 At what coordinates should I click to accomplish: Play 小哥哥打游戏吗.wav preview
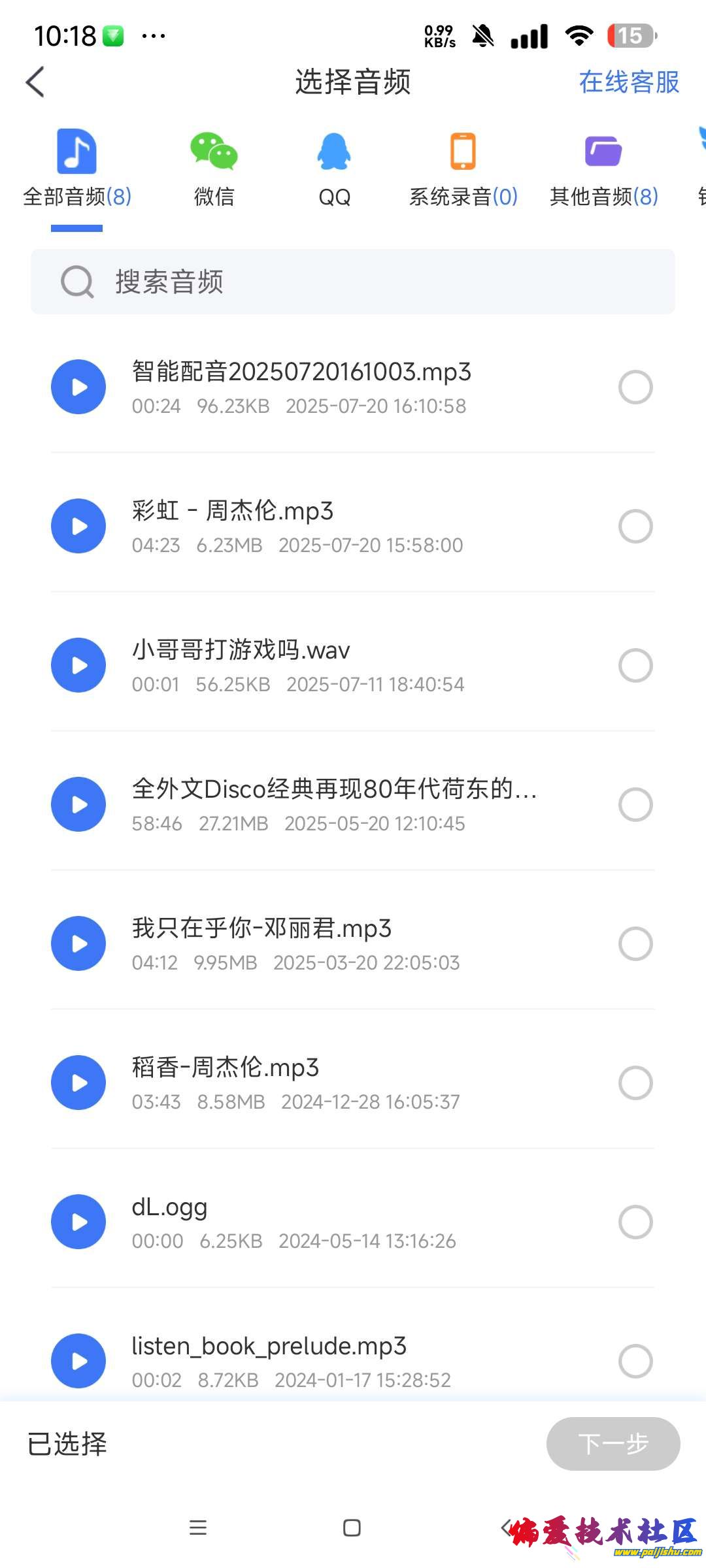click(78, 665)
